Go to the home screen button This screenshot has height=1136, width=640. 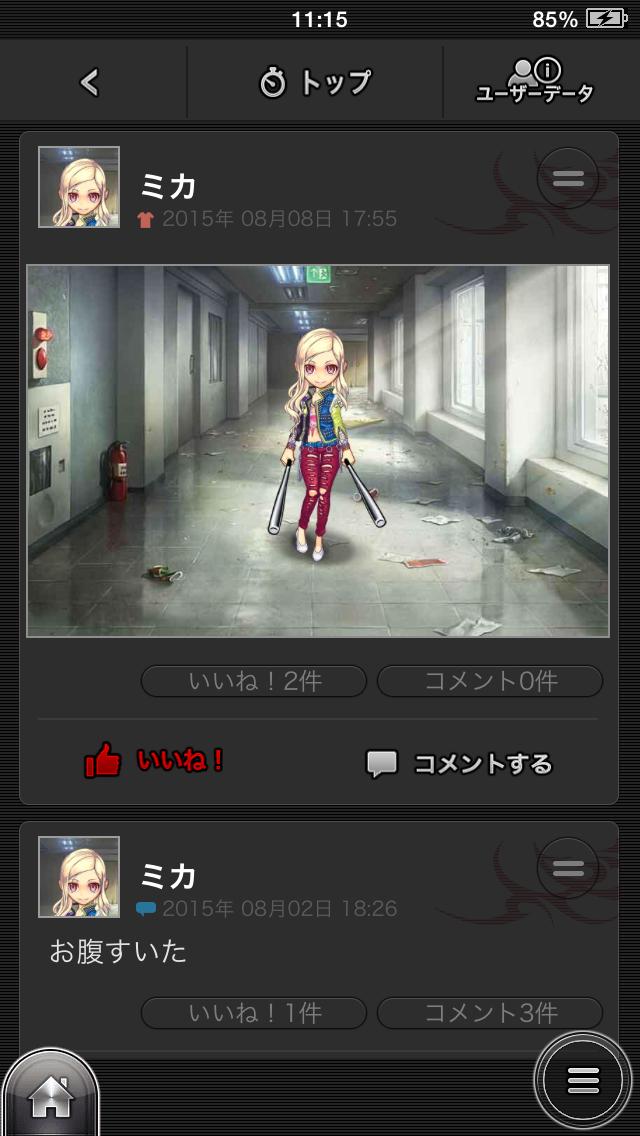[x=52, y=1097]
